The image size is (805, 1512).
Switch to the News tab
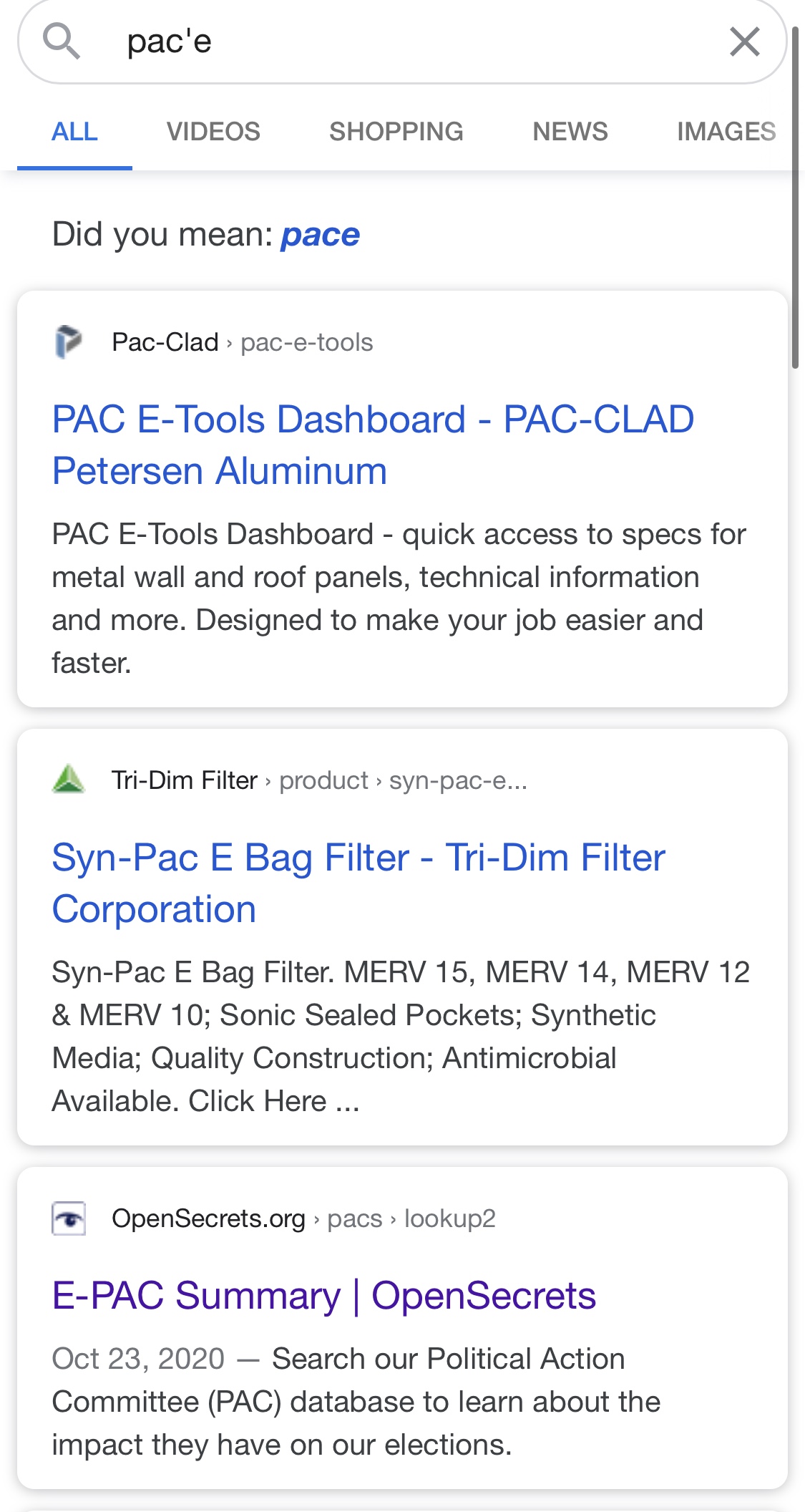pos(570,132)
